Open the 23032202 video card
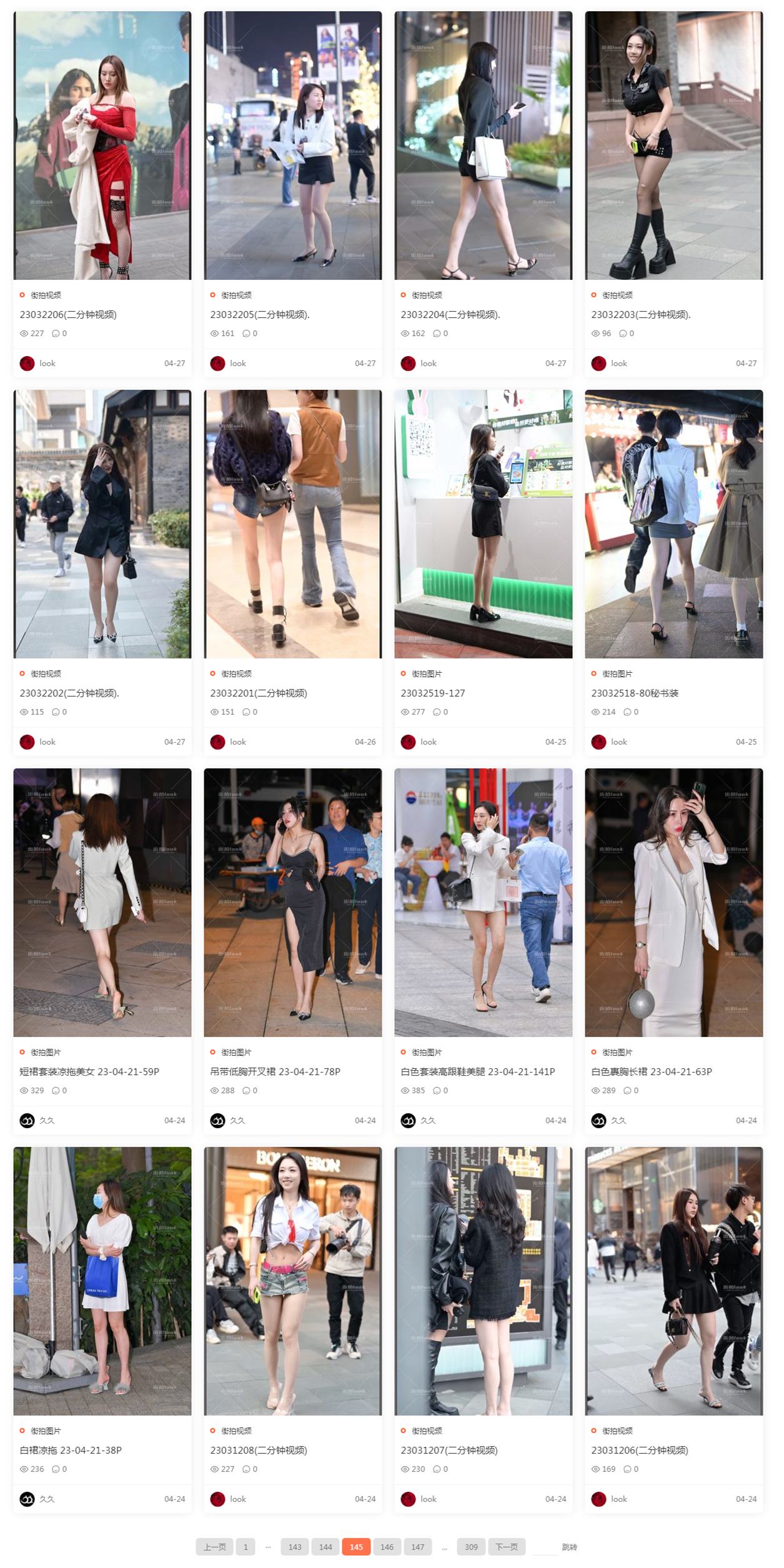 tap(69, 693)
